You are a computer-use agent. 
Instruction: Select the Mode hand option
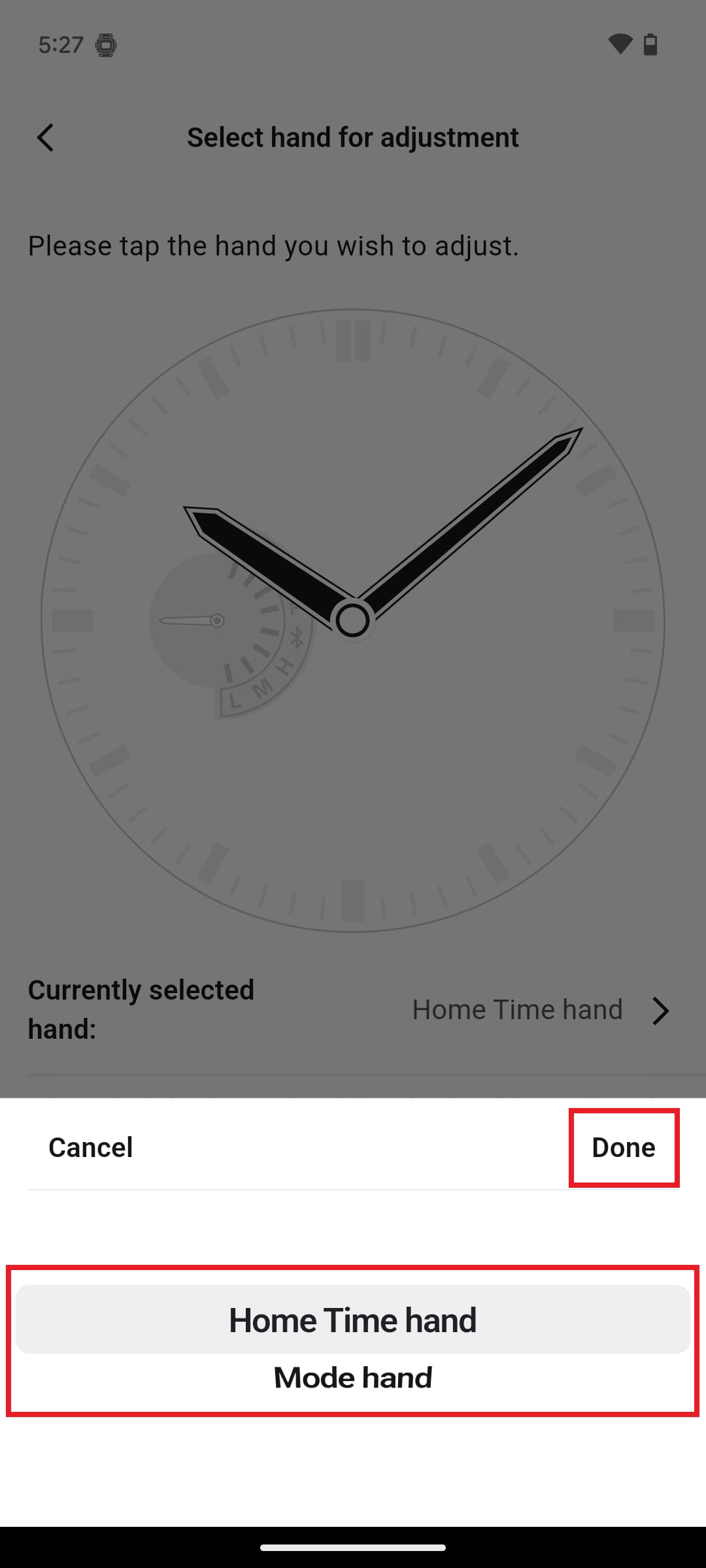(353, 1378)
